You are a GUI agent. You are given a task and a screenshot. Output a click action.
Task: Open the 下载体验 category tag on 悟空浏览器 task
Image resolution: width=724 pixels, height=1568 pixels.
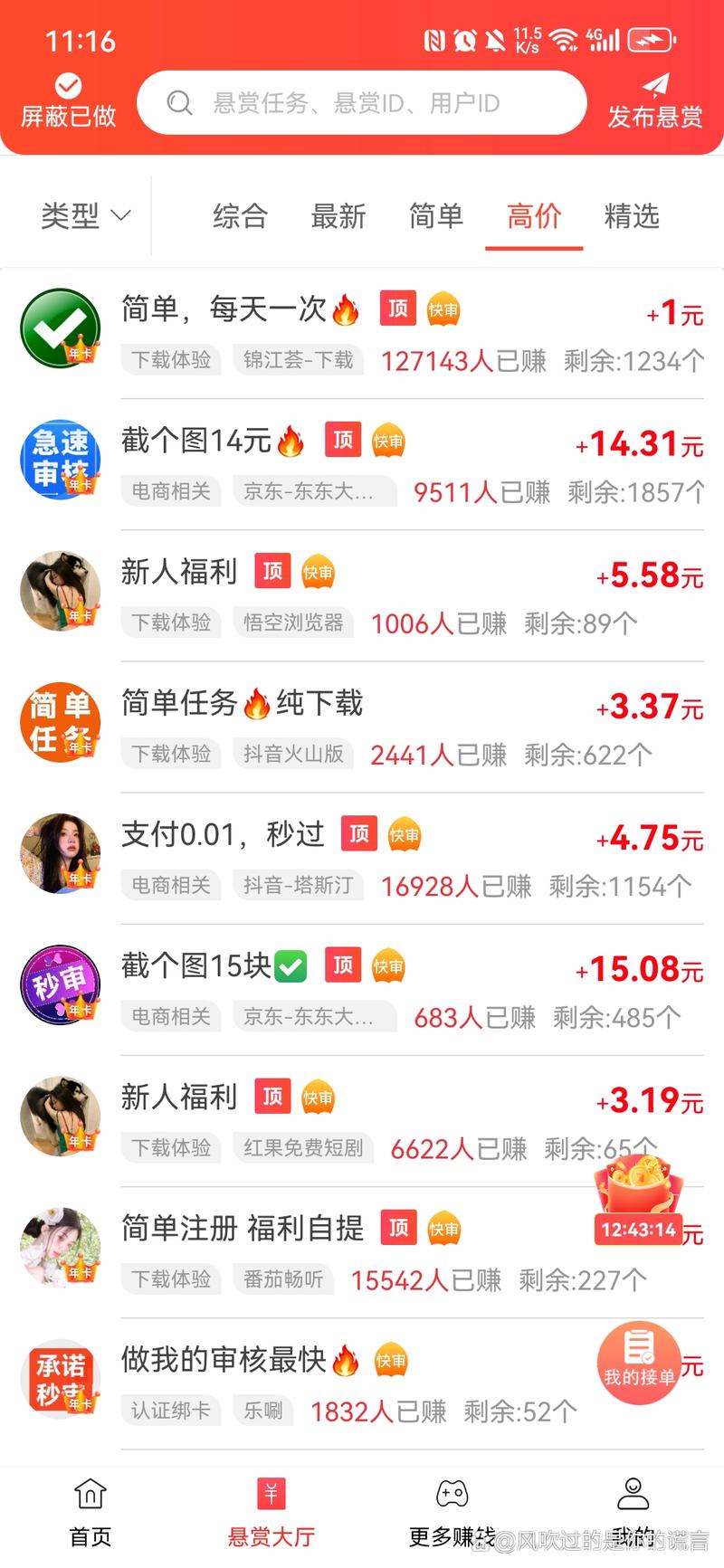[x=171, y=622]
